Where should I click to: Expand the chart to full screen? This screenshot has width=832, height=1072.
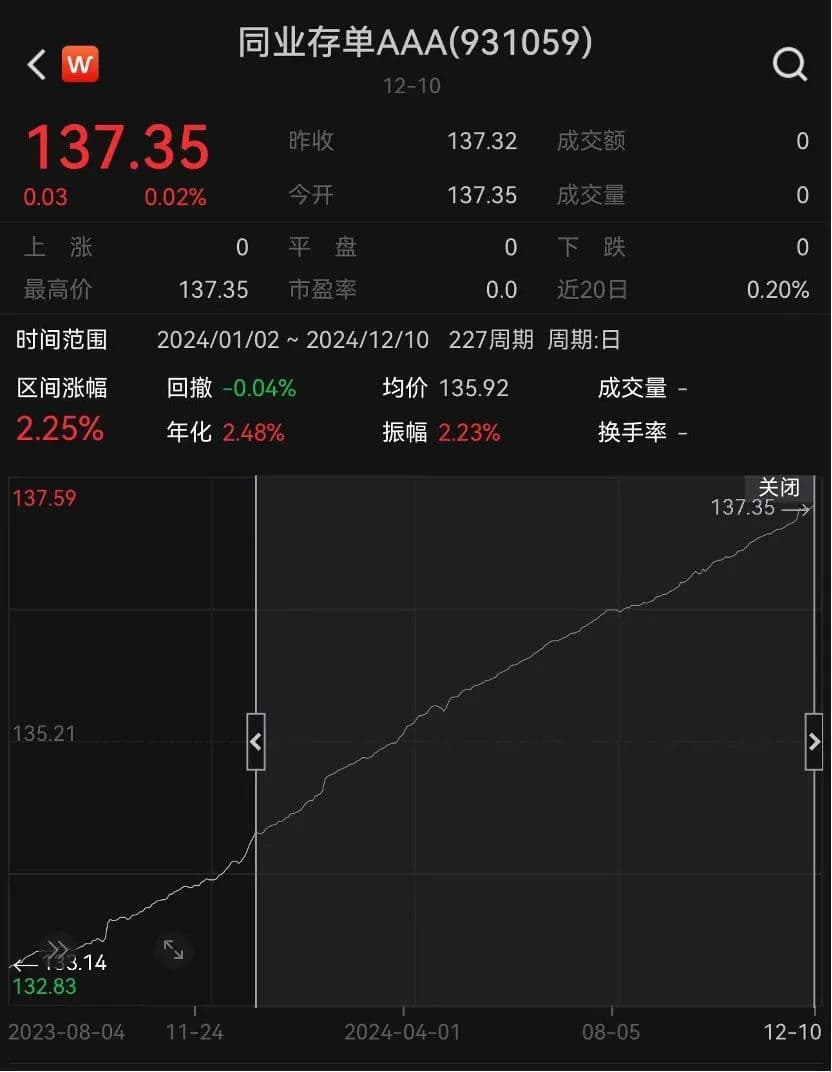point(174,949)
